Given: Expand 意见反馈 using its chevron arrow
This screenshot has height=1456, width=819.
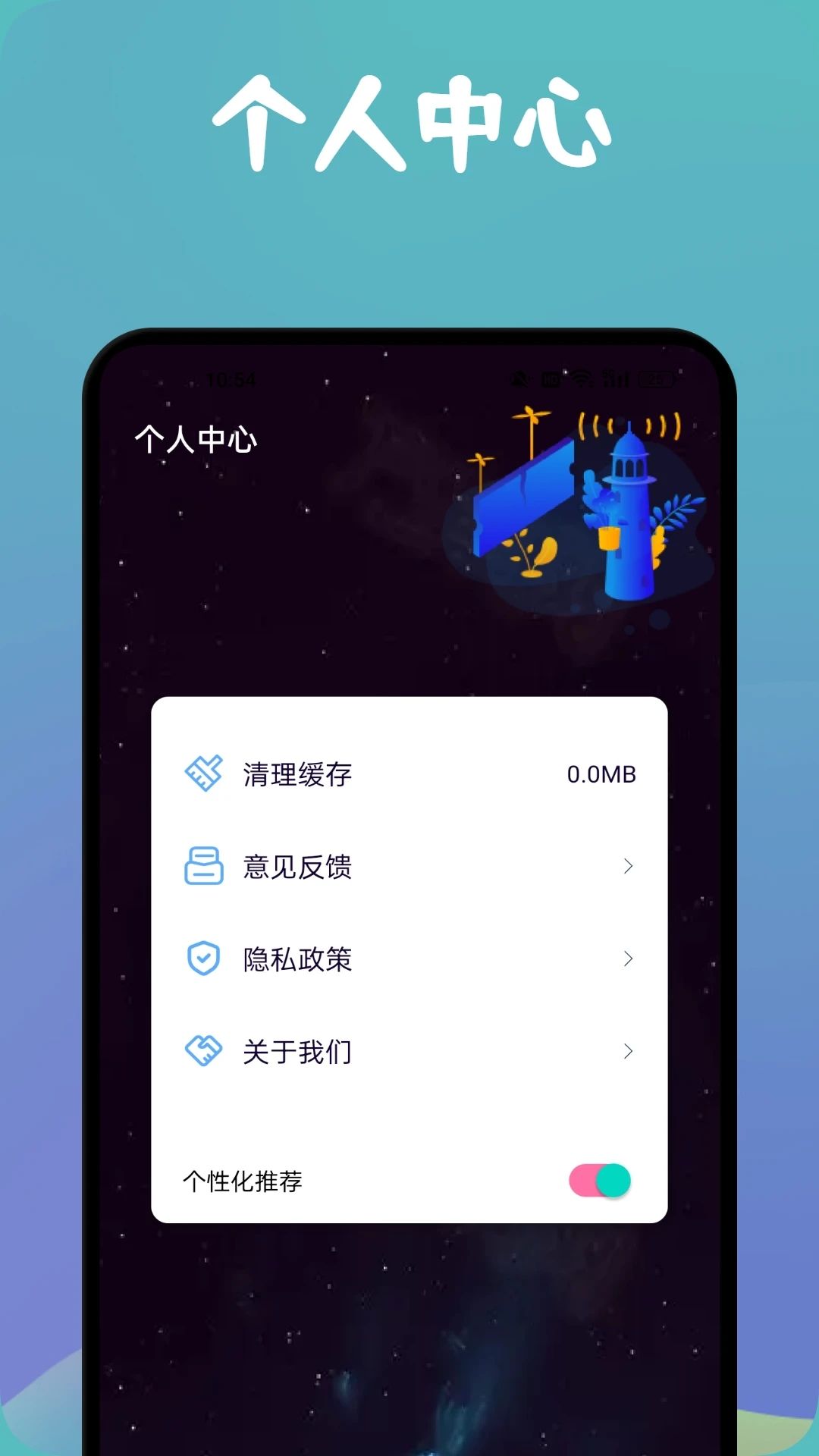Looking at the screenshot, I should (628, 866).
